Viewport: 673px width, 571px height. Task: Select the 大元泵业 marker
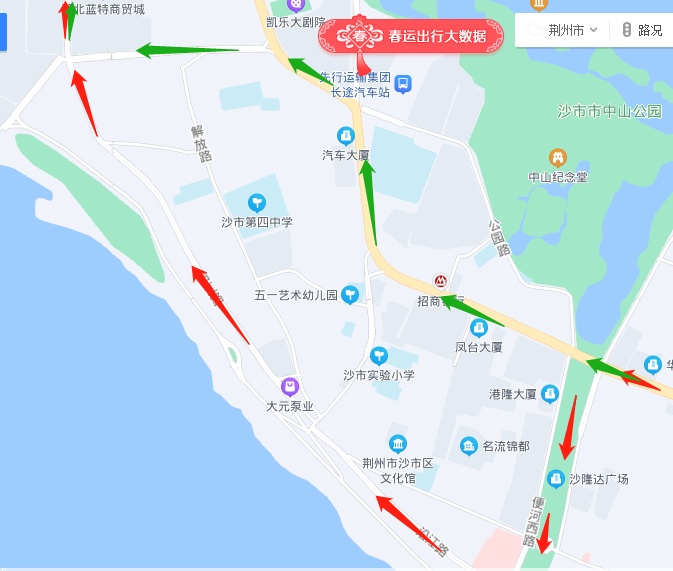(x=289, y=386)
